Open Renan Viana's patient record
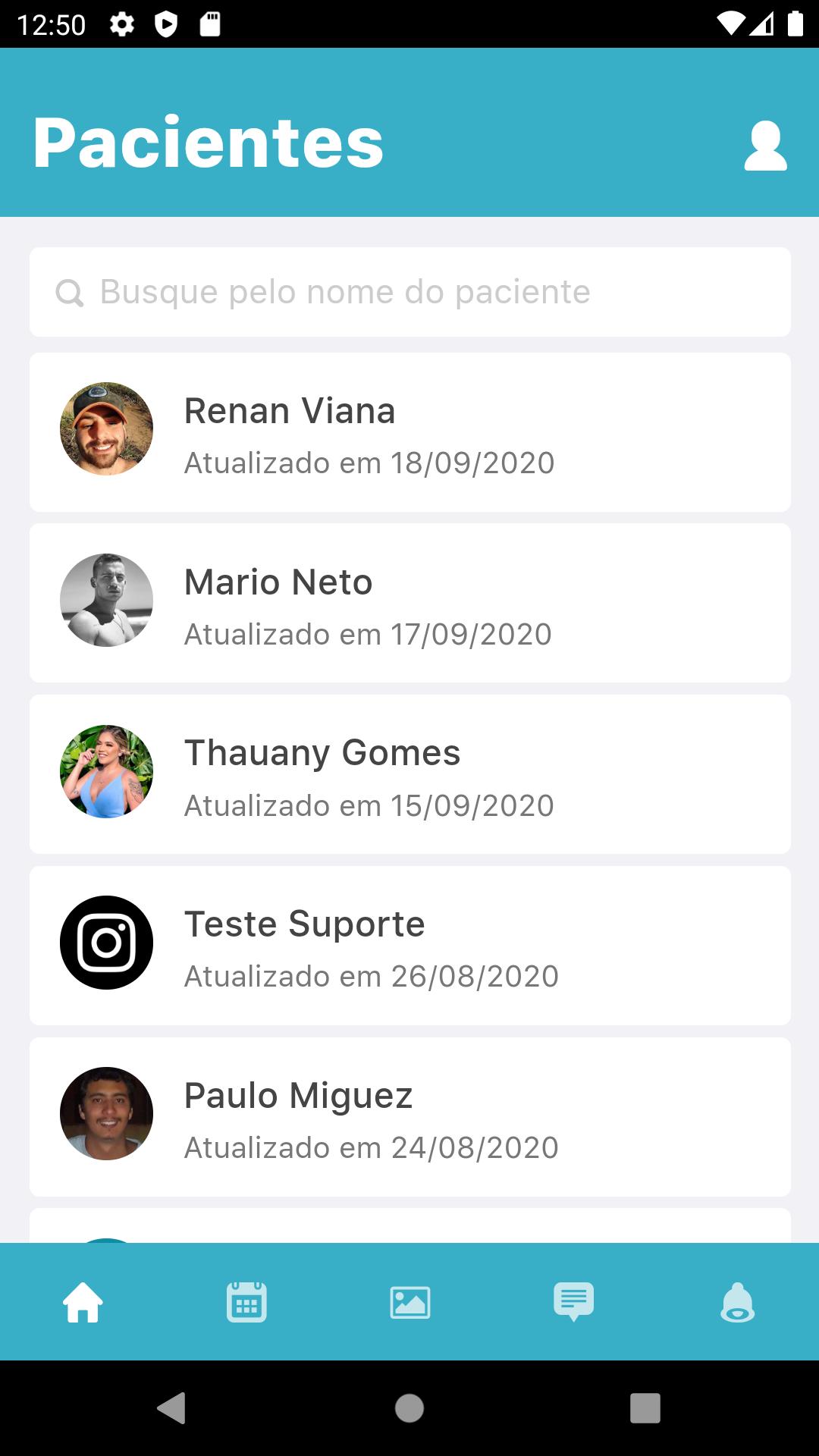 coord(409,432)
